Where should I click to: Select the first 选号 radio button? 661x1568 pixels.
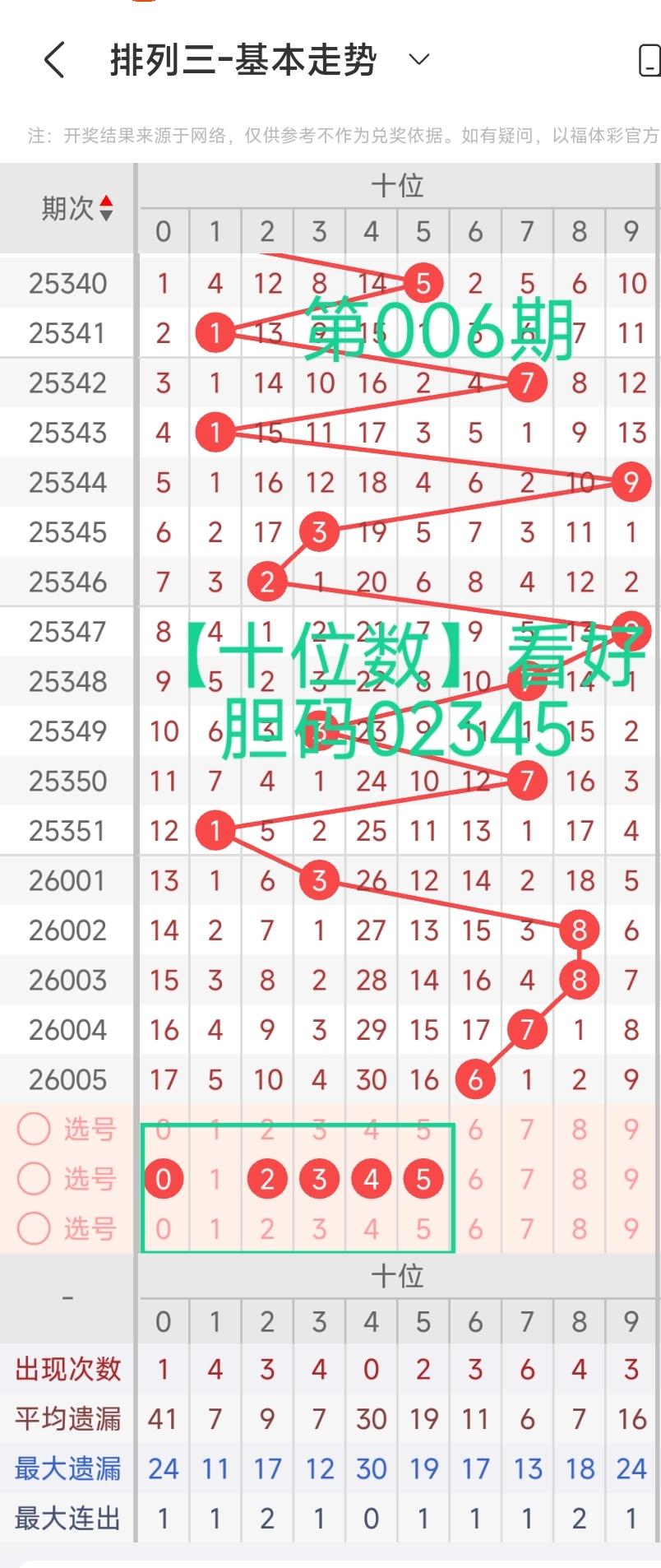(x=34, y=1130)
